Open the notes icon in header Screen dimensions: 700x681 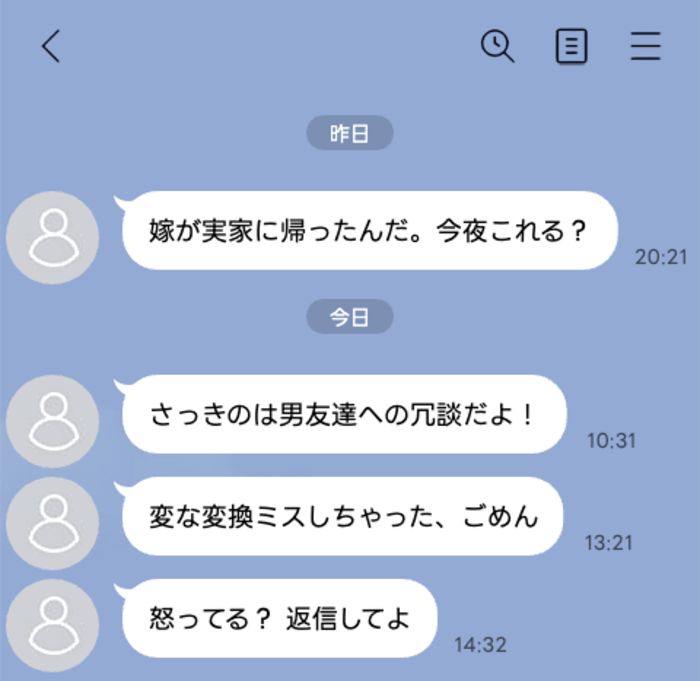[x=571, y=46]
